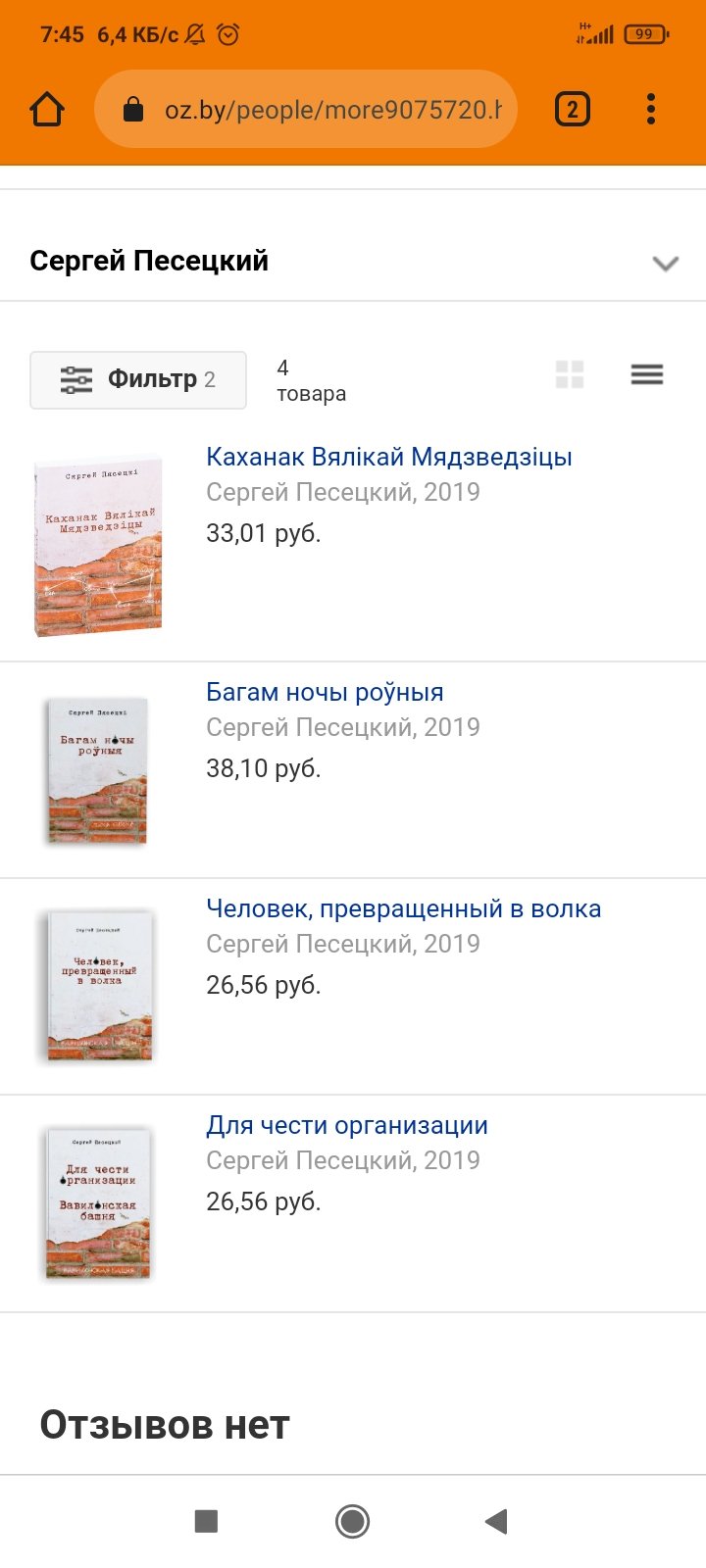Open the browser home page
This screenshot has height=1568, width=706.
click(x=47, y=109)
